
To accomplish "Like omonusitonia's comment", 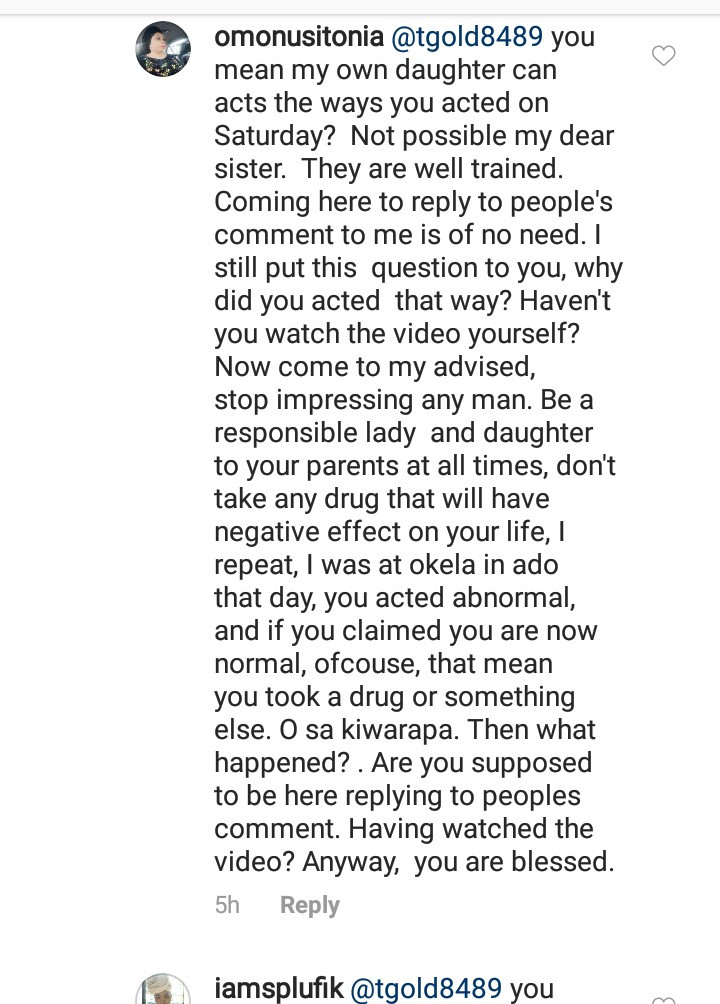I will click(664, 56).
